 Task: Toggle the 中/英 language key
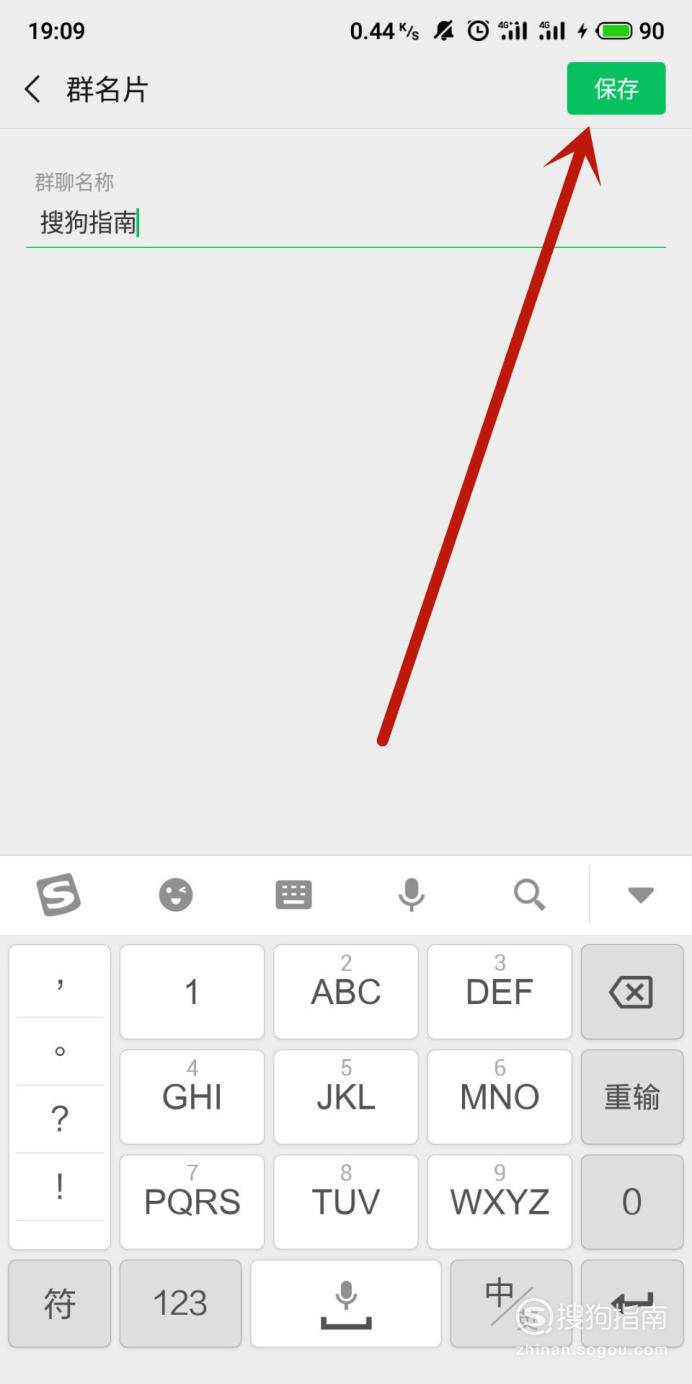(511, 1303)
